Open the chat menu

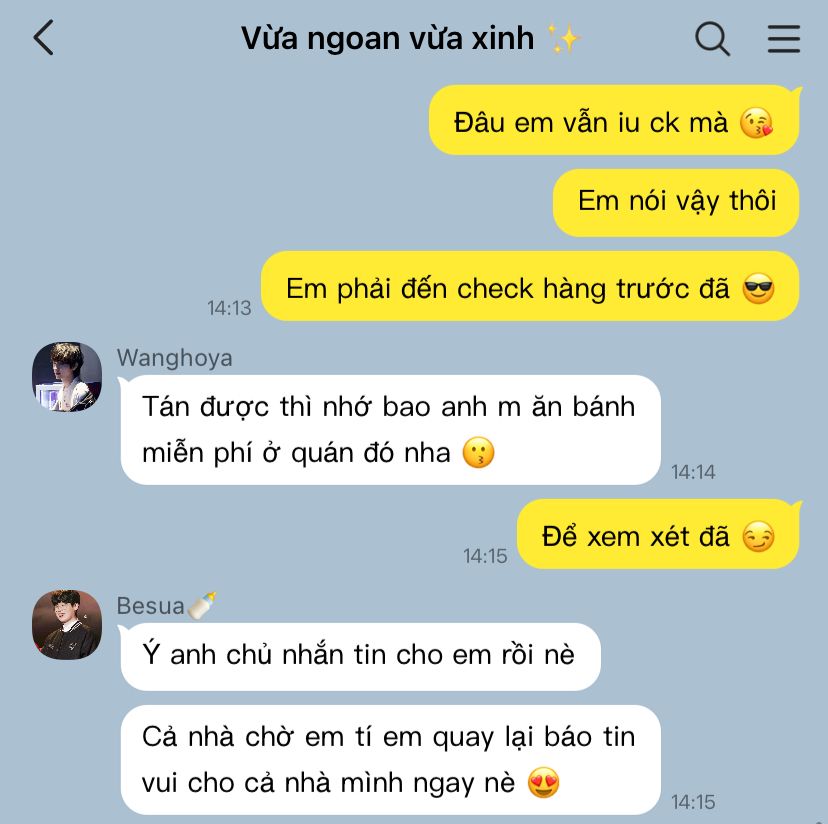click(783, 38)
